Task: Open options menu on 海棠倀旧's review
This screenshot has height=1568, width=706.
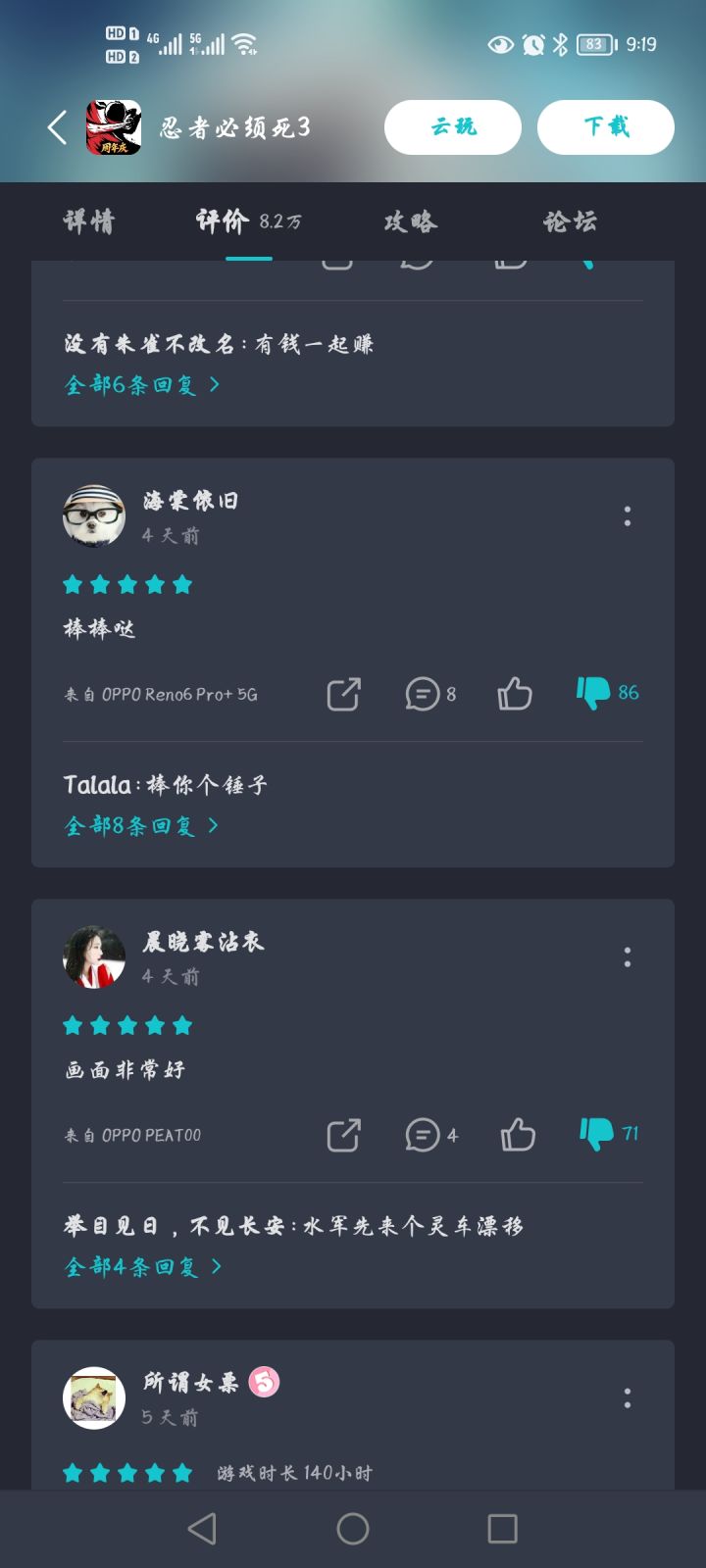Action: pyautogui.click(x=627, y=517)
